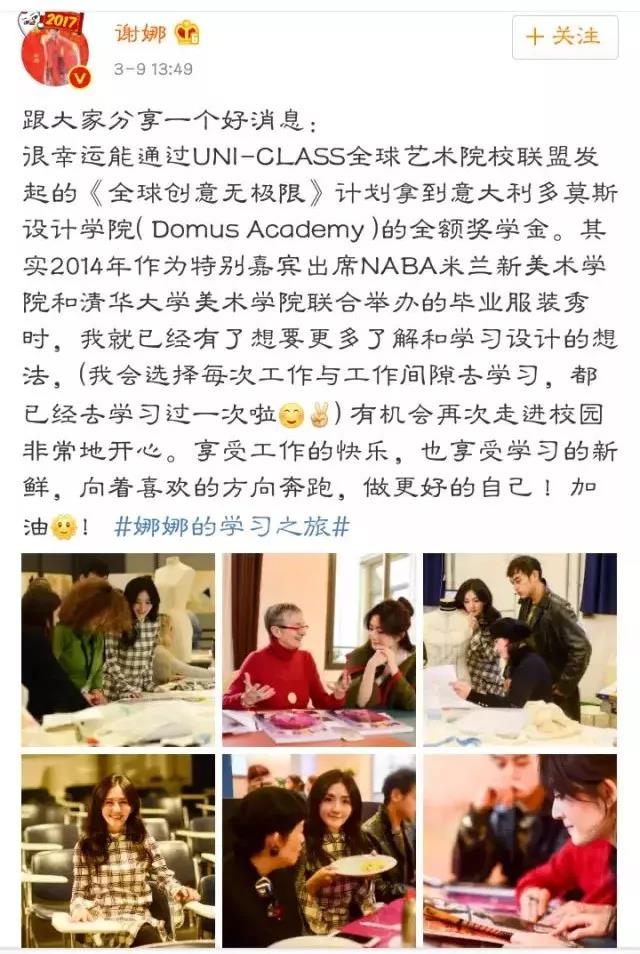
Task: Open photo with man in leather jacket
Action: (x=520, y=649)
